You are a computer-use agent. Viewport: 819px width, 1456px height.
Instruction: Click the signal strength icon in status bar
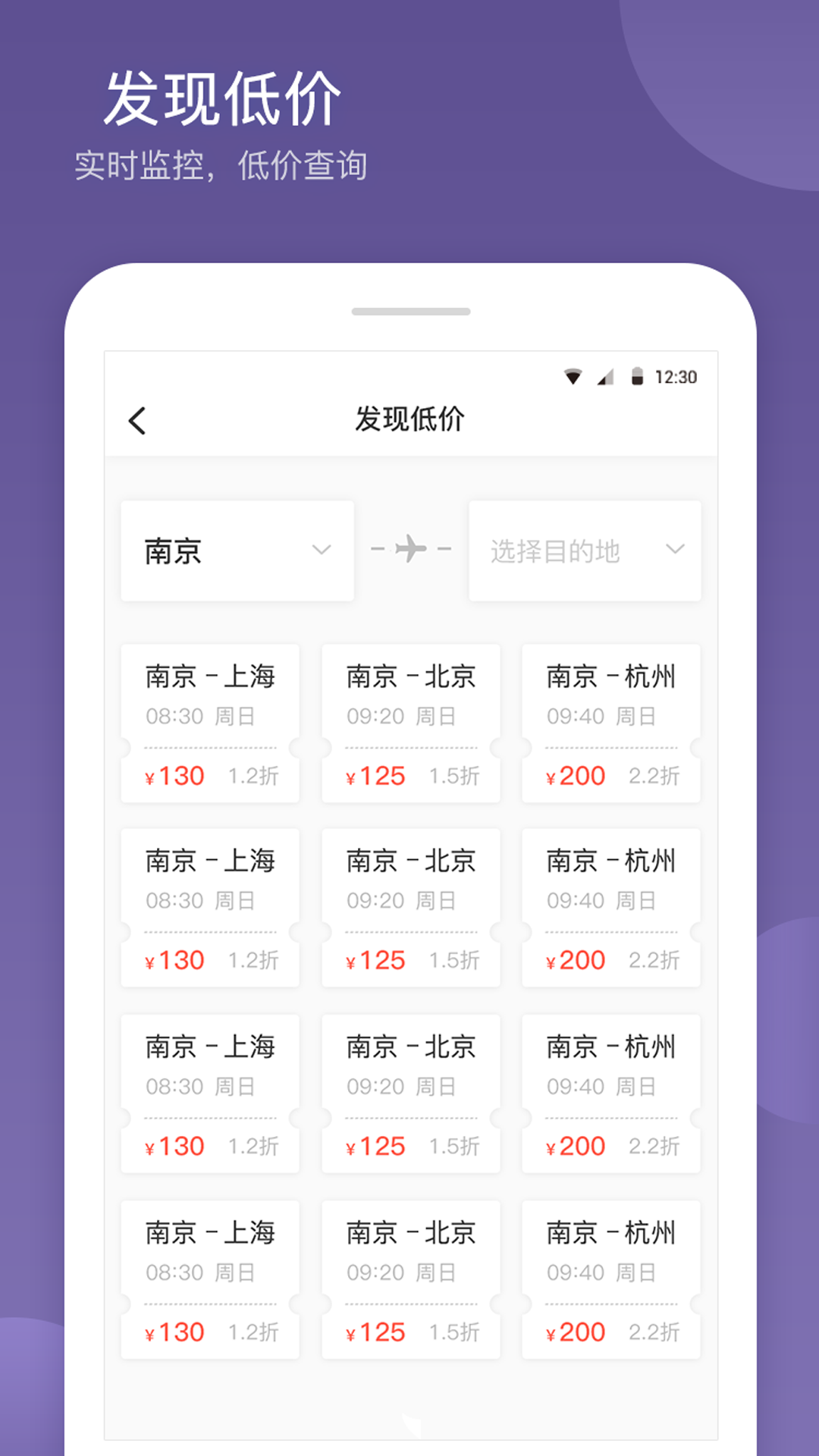click(x=605, y=377)
